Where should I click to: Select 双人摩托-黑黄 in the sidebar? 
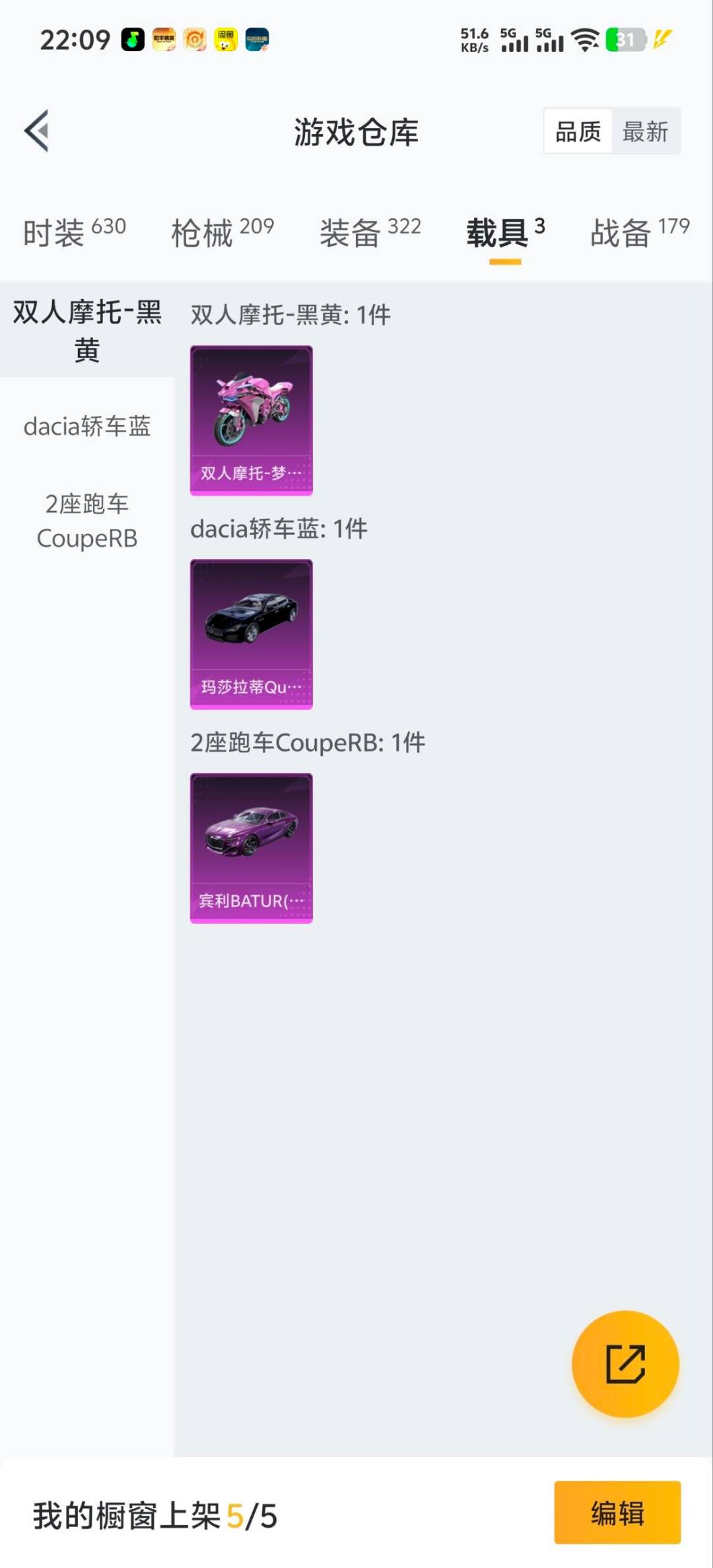point(87,330)
